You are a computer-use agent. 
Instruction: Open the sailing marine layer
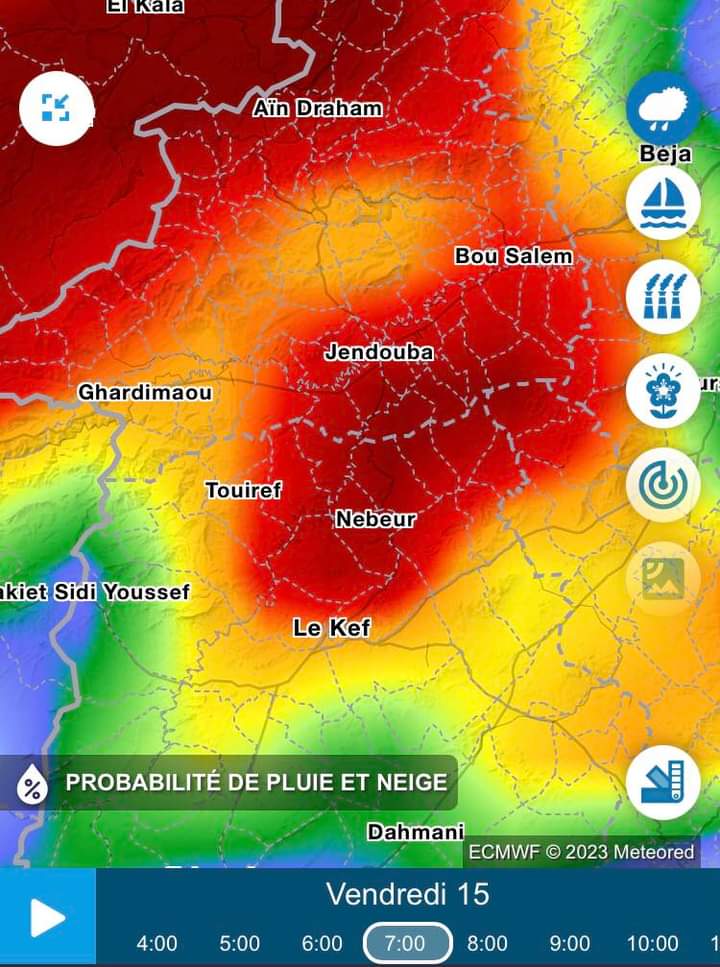pos(663,202)
